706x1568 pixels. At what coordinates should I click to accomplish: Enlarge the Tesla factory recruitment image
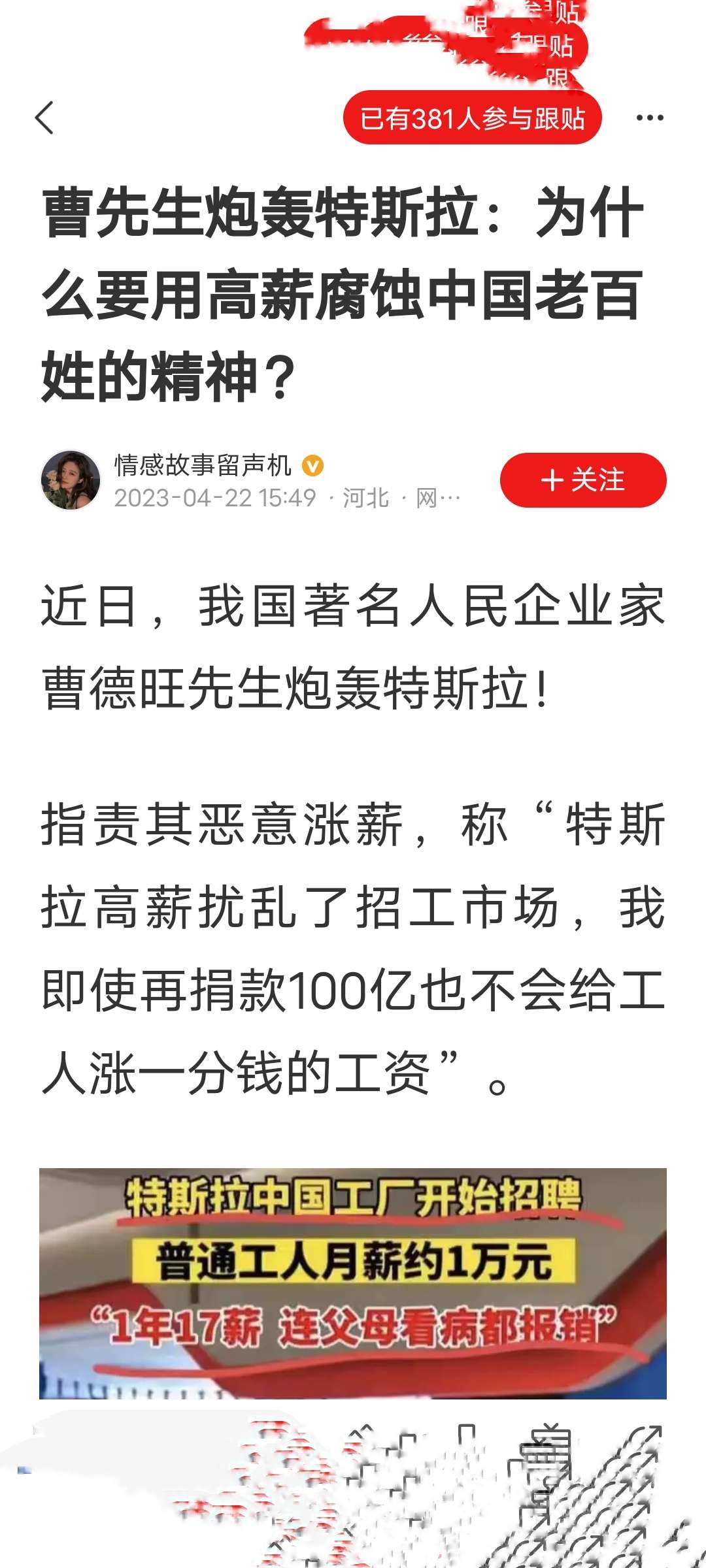(x=353, y=1282)
